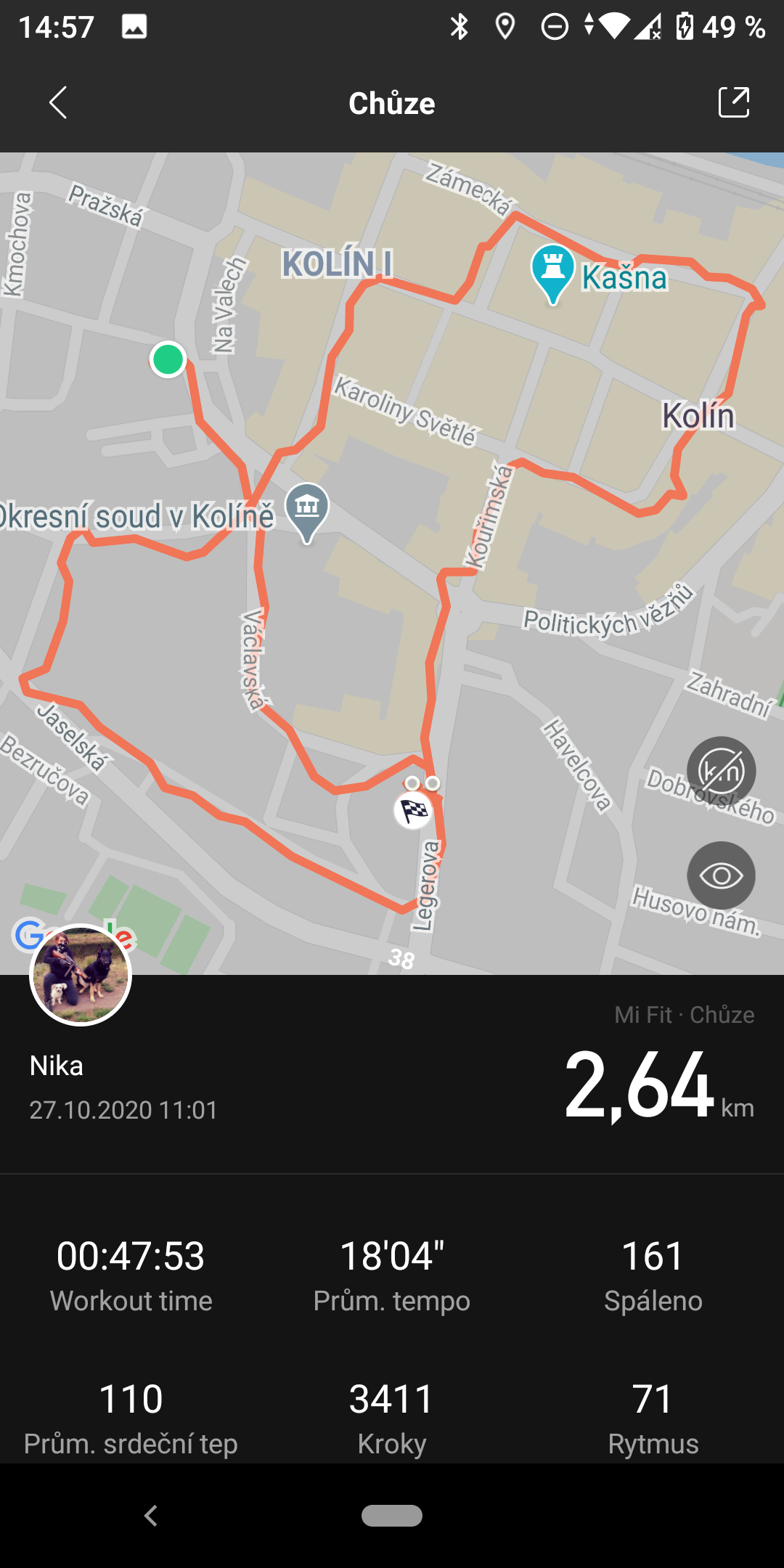Toggle the km distance markers on map
This screenshot has height=1568, width=784.
[721, 771]
